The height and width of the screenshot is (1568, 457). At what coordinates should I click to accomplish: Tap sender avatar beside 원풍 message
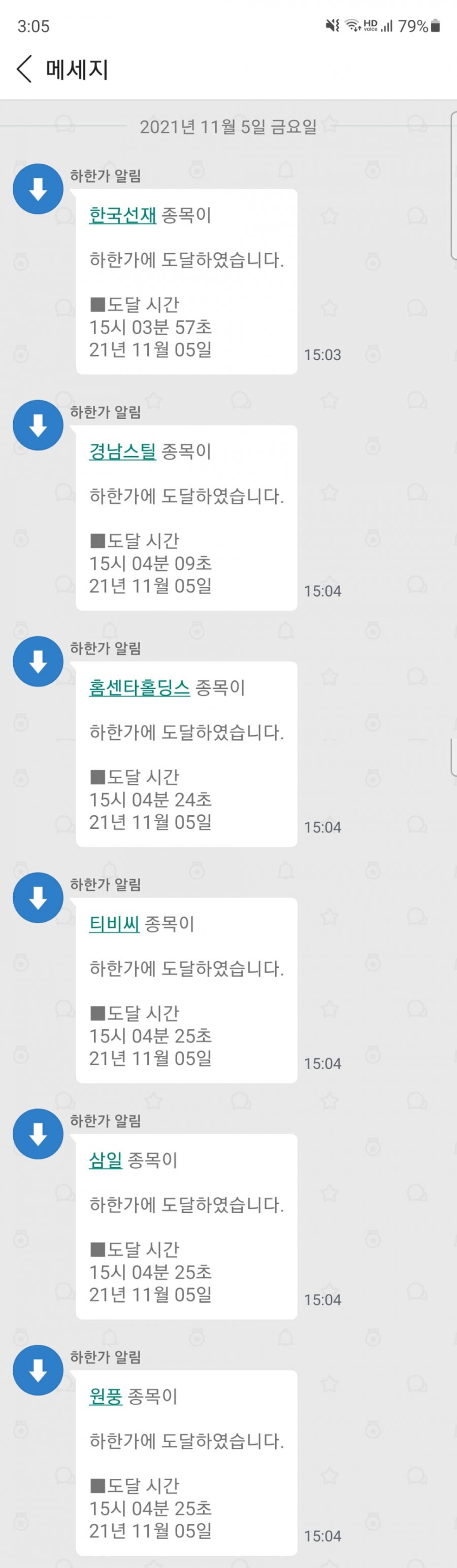click(38, 1370)
